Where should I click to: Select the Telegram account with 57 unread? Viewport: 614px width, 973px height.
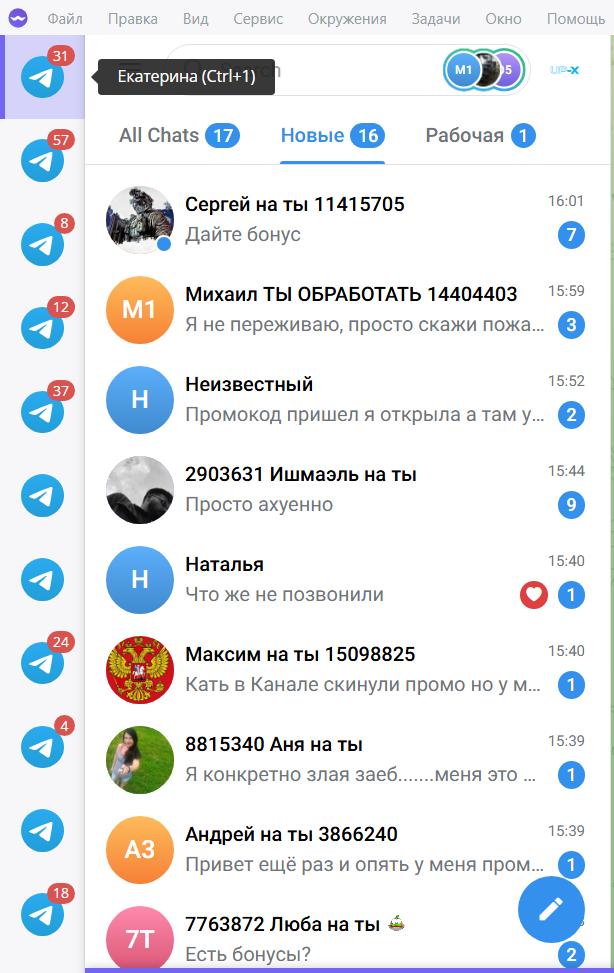pos(42,159)
